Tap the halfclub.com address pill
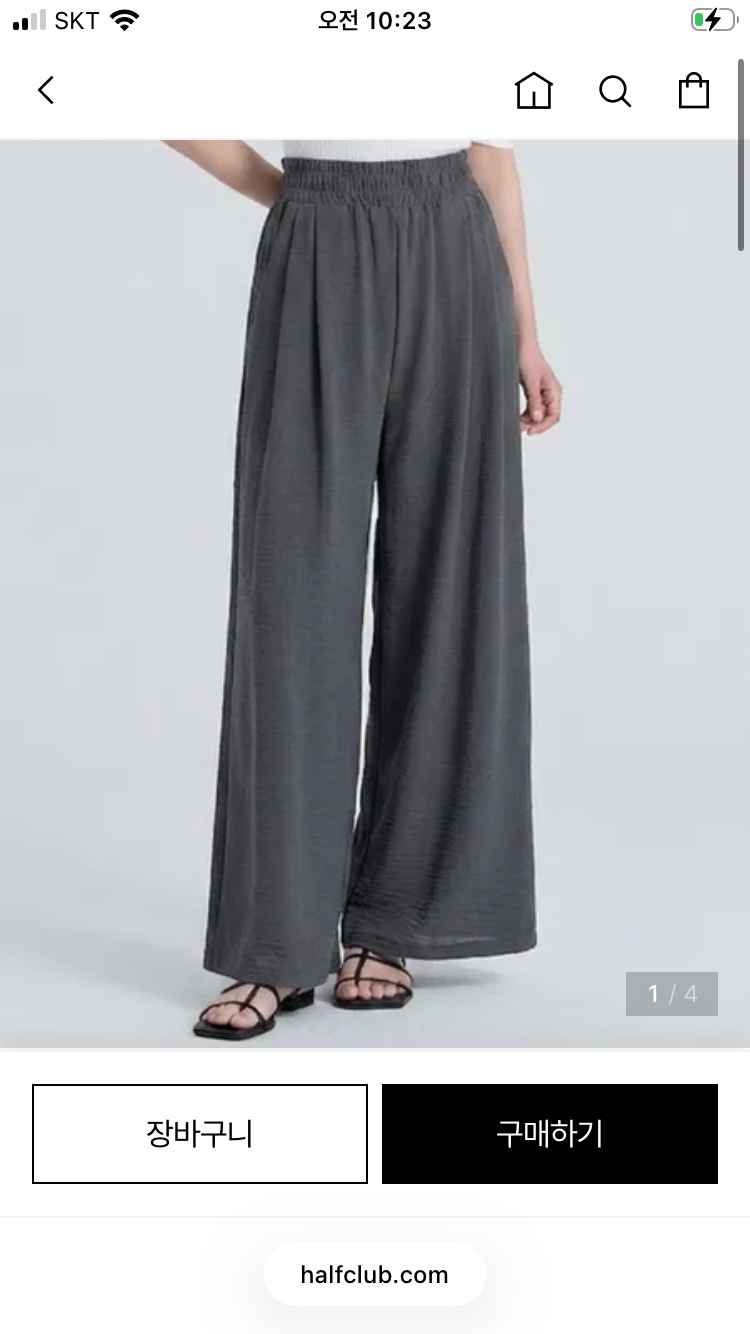The image size is (750, 1334). (x=375, y=1275)
